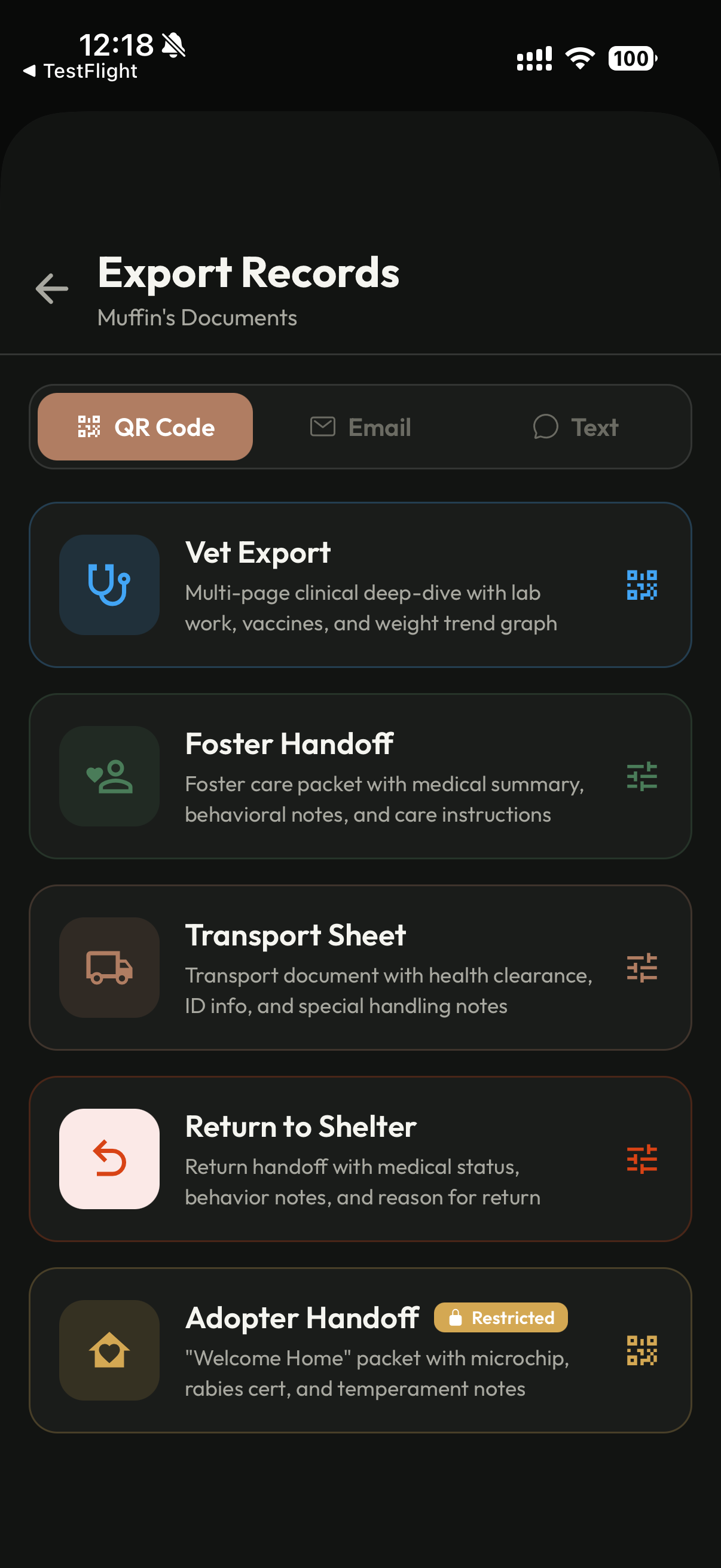This screenshot has height=1568, width=721.
Task: Select the truck icon on Transport Sheet
Action: tap(109, 969)
